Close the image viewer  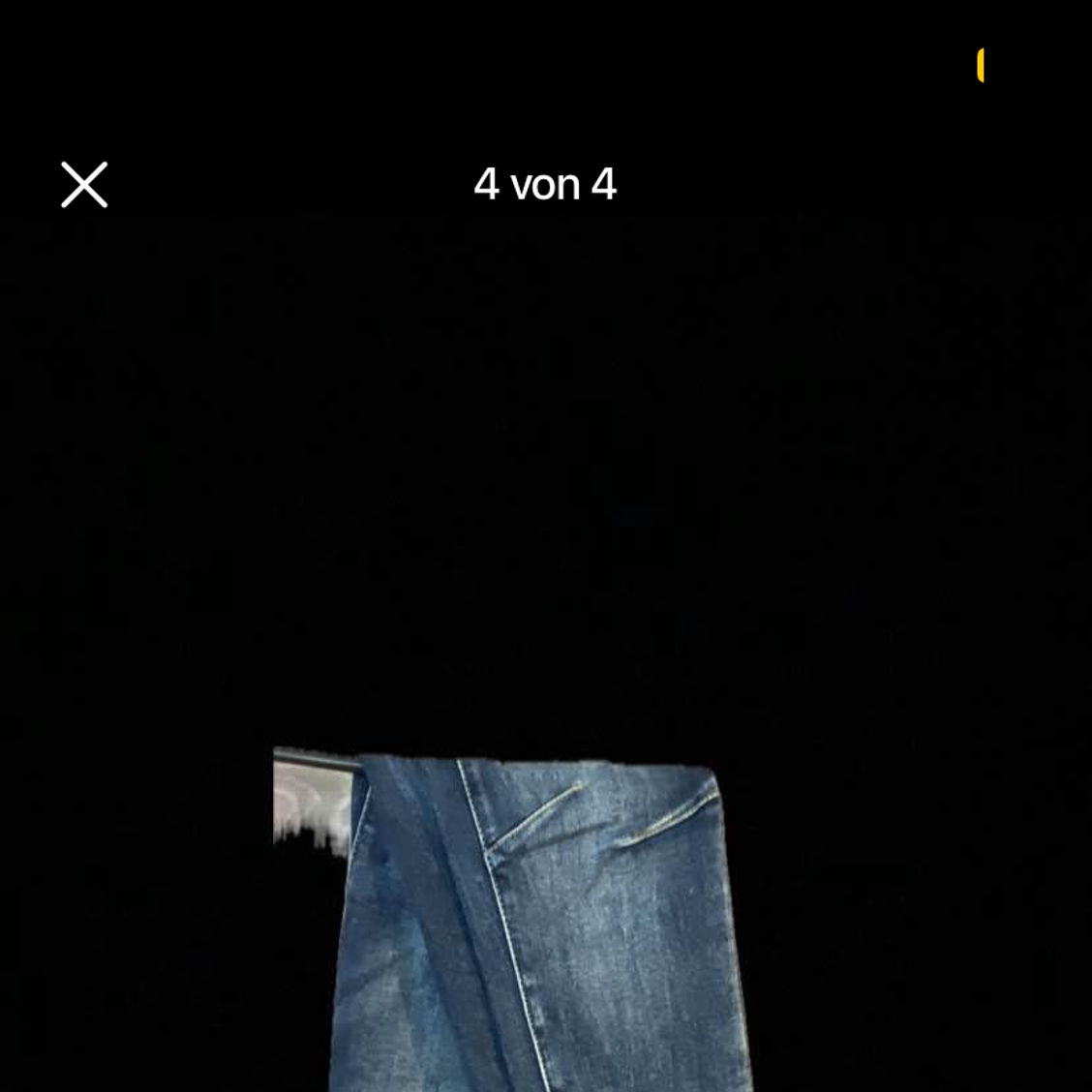point(84,185)
